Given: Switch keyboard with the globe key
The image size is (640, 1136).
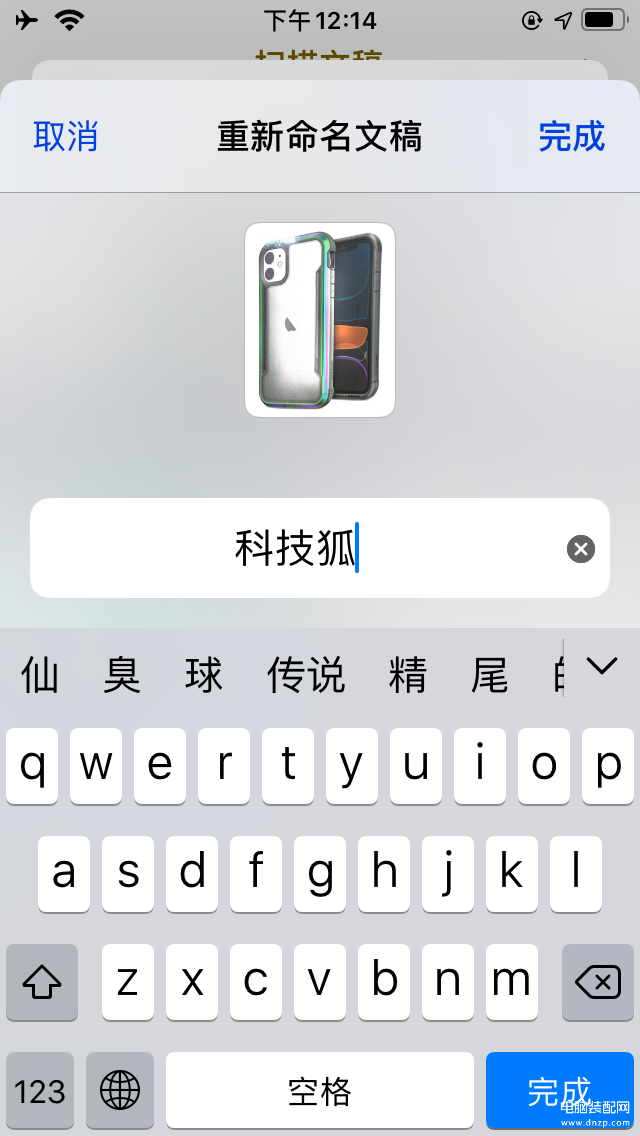Looking at the screenshot, I should (x=120, y=1090).
